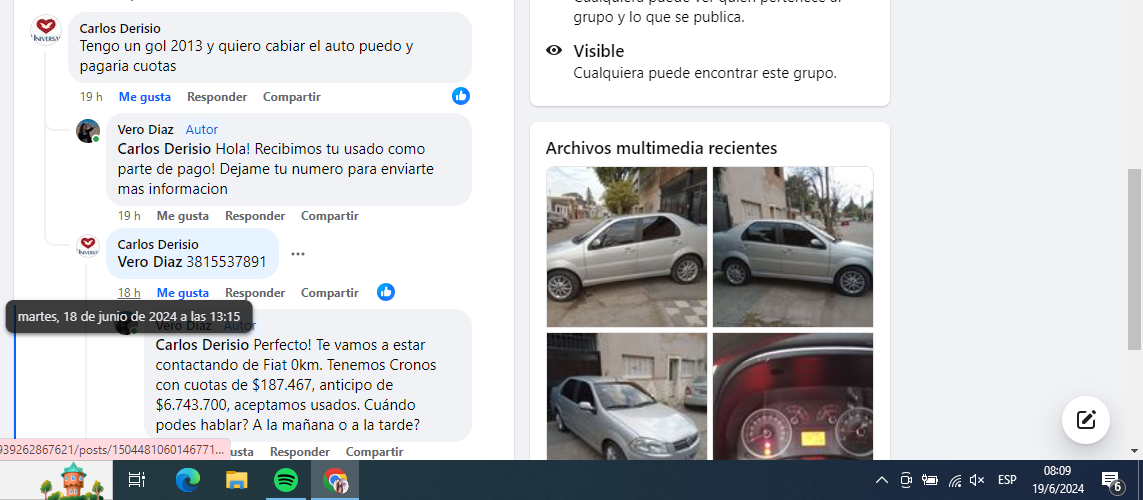Reply to Vero Diaz's recibimos tu usado comment
This screenshot has height=500, width=1143.
255,216
